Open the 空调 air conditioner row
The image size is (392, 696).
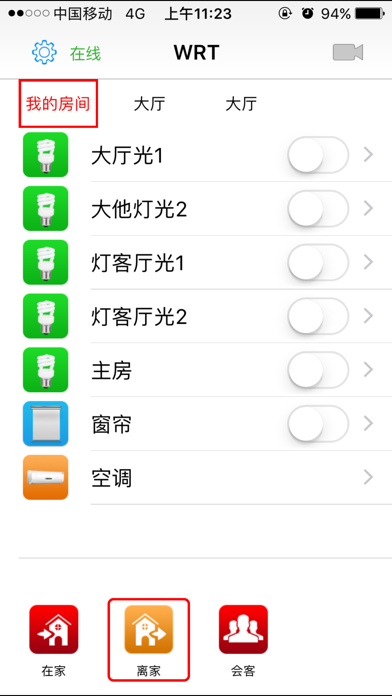pyautogui.click(x=205, y=478)
